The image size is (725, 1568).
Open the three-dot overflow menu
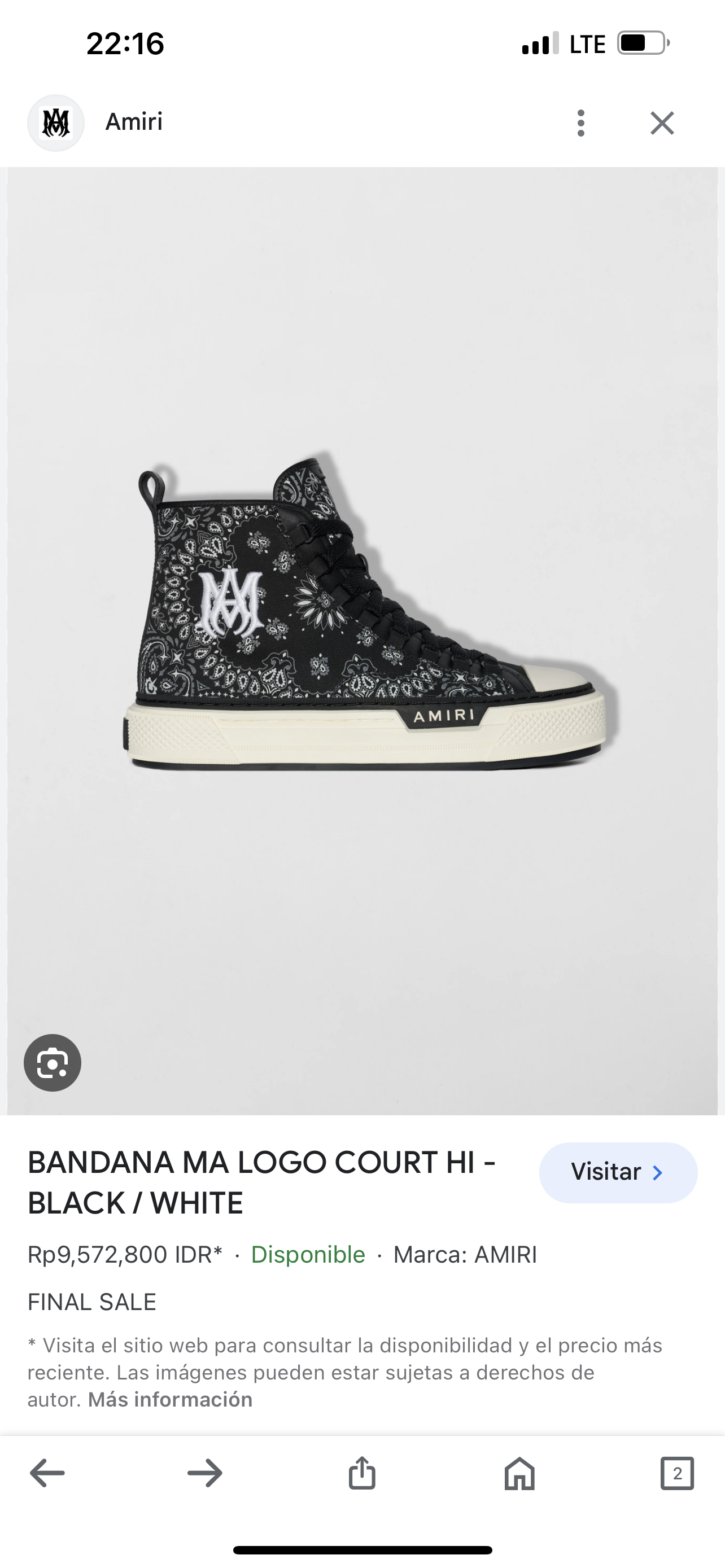click(x=580, y=123)
